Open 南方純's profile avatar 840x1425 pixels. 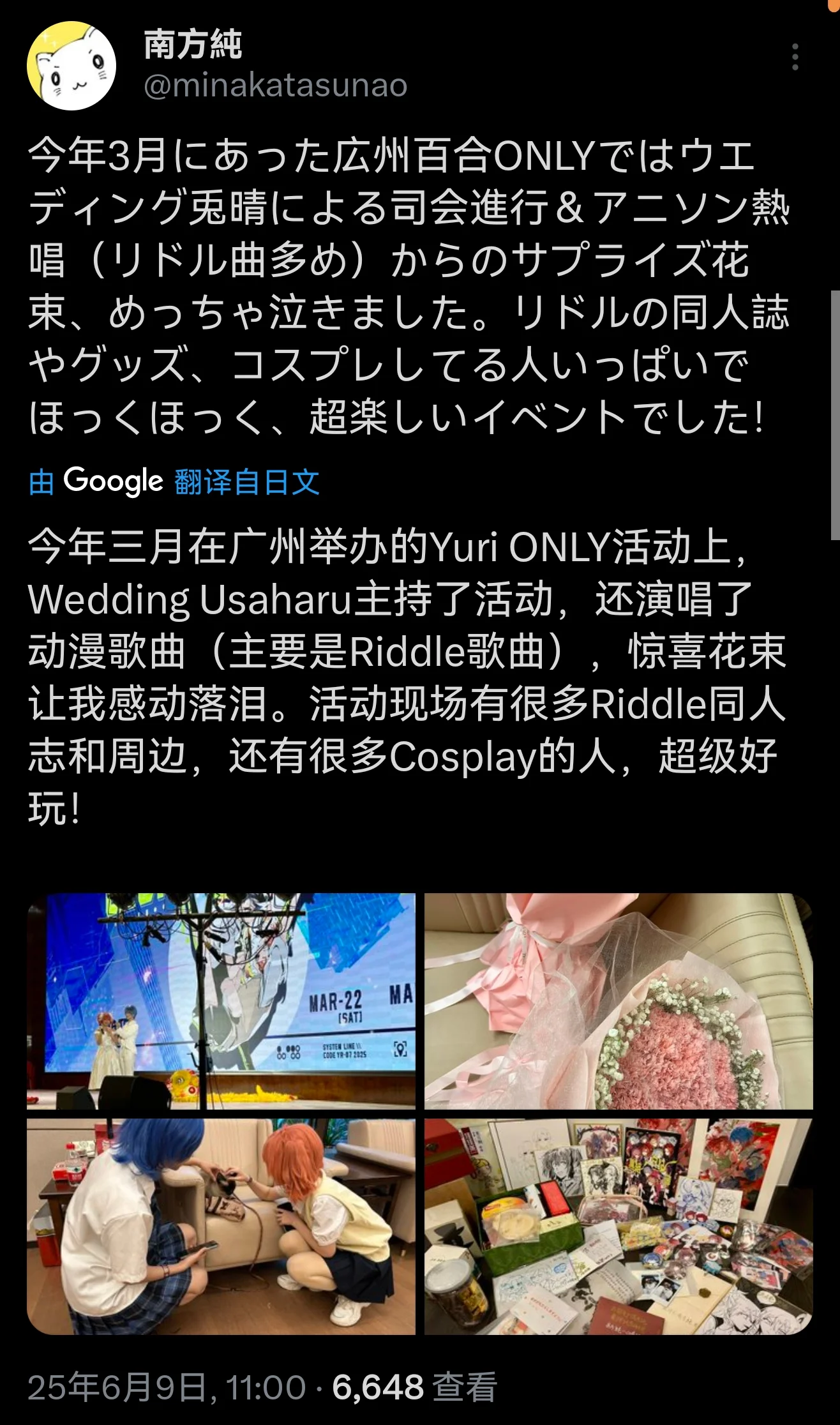(x=71, y=66)
